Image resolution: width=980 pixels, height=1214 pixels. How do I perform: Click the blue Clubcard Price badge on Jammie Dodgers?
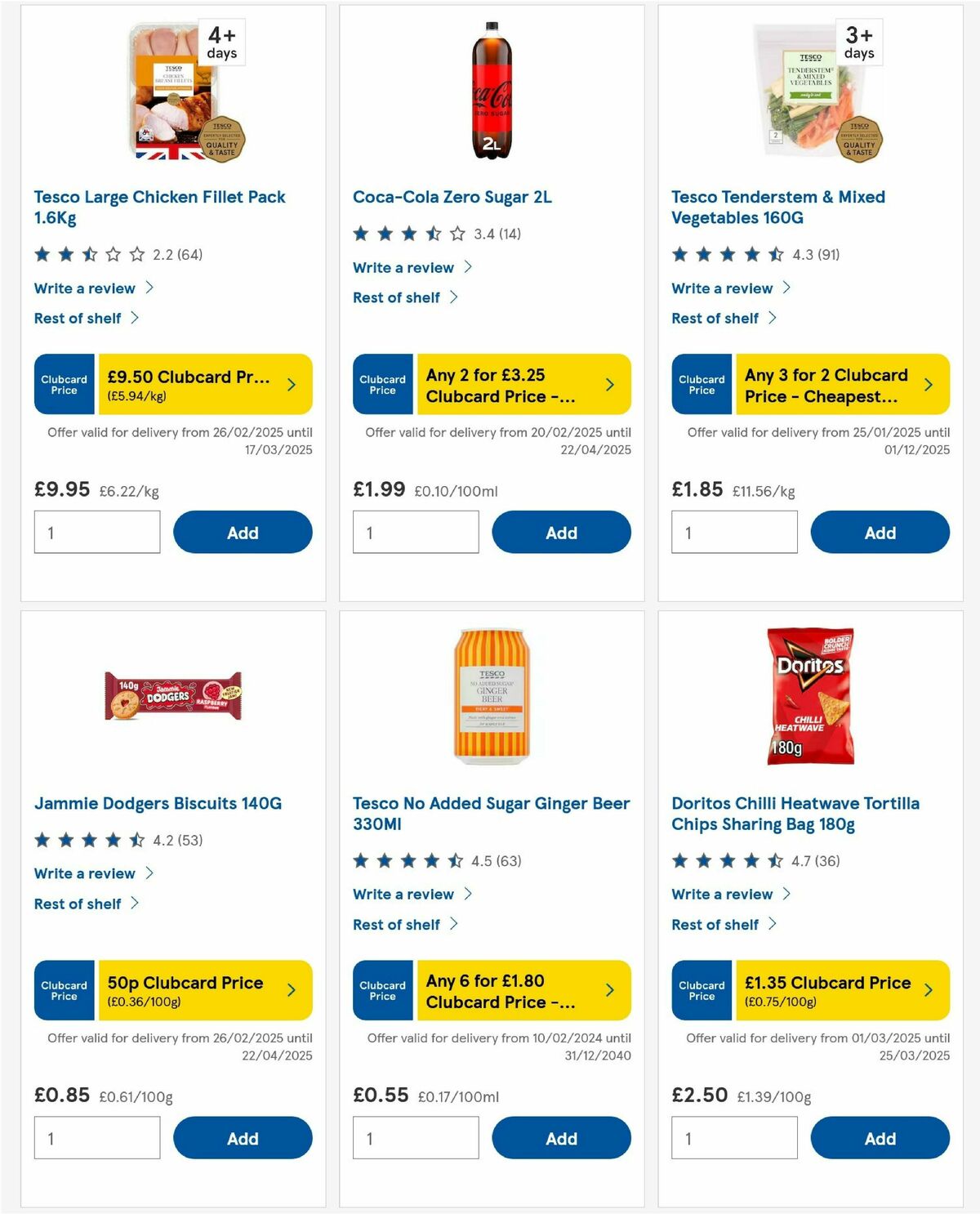(64, 990)
